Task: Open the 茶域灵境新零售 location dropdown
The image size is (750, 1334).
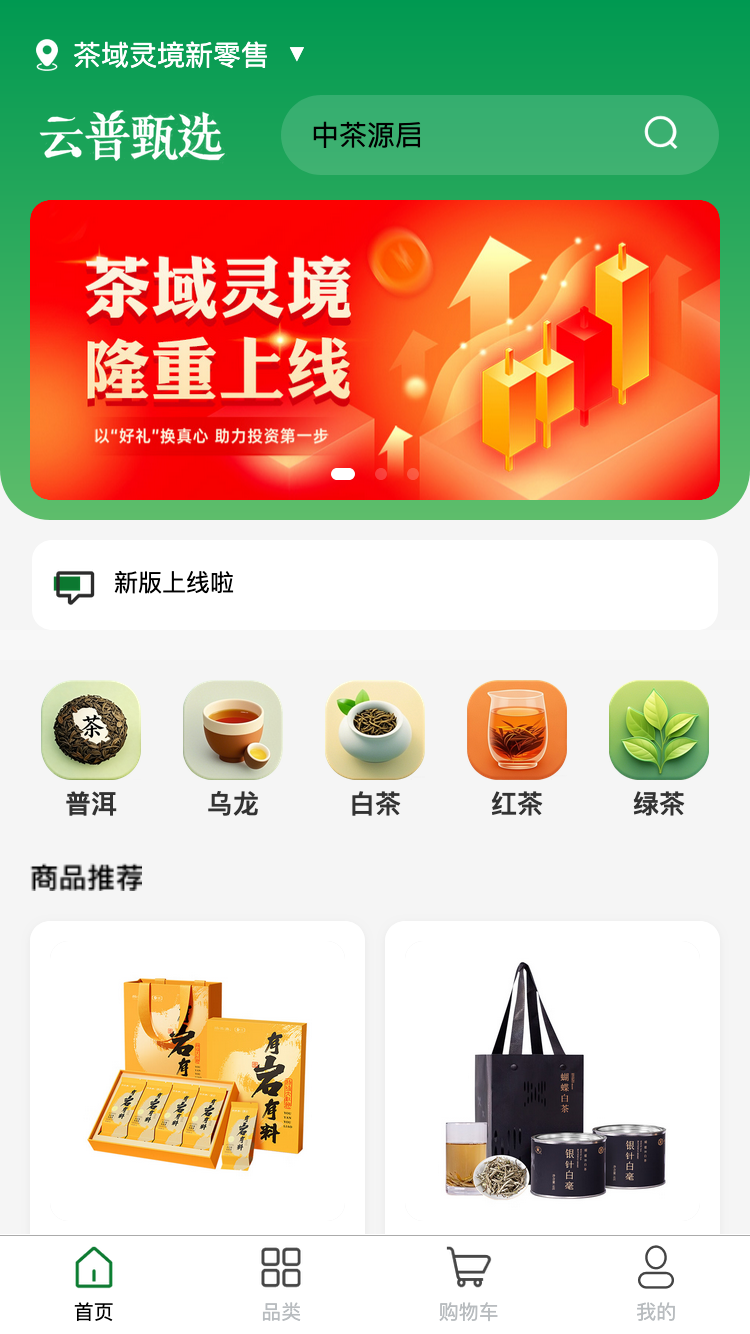Action: pos(170,54)
